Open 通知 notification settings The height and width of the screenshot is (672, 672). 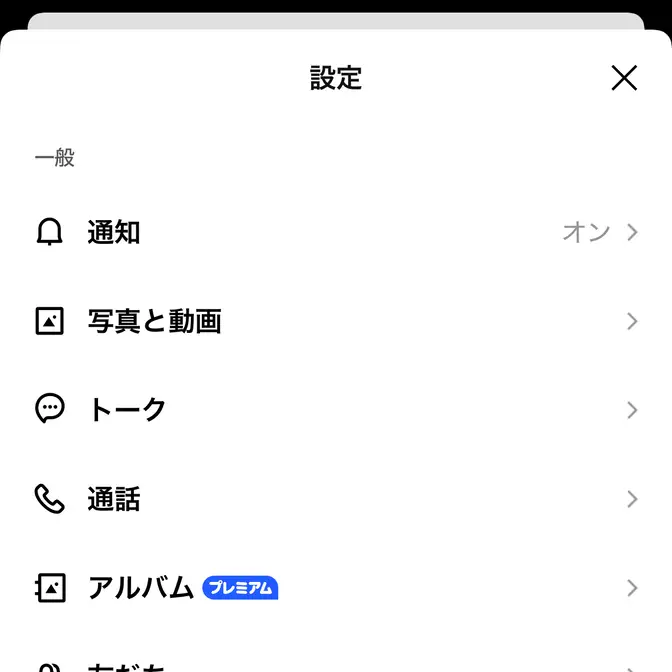[336, 233]
